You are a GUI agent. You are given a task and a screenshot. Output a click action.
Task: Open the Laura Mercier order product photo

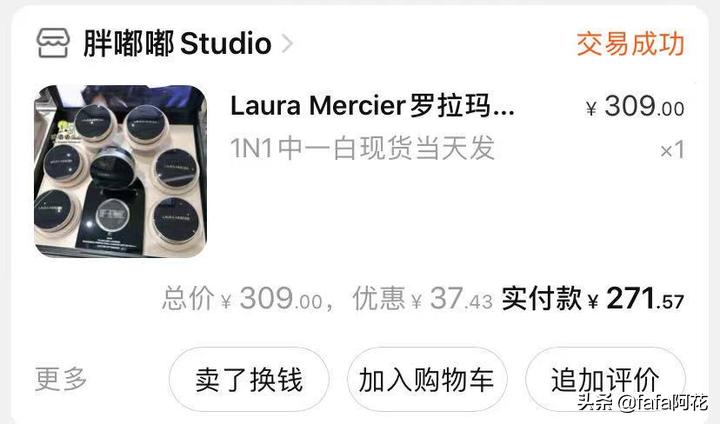point(120,171)
